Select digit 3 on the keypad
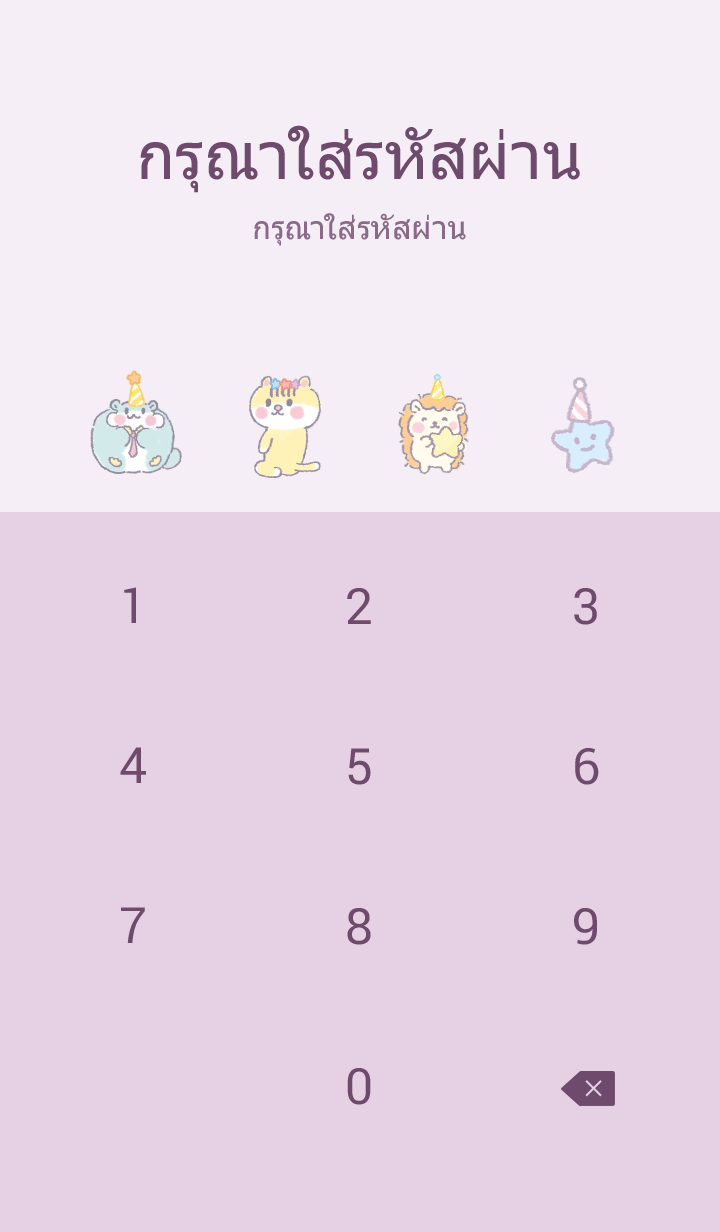The height and width of the screenshot is (1232, 720). click(585, 607)
